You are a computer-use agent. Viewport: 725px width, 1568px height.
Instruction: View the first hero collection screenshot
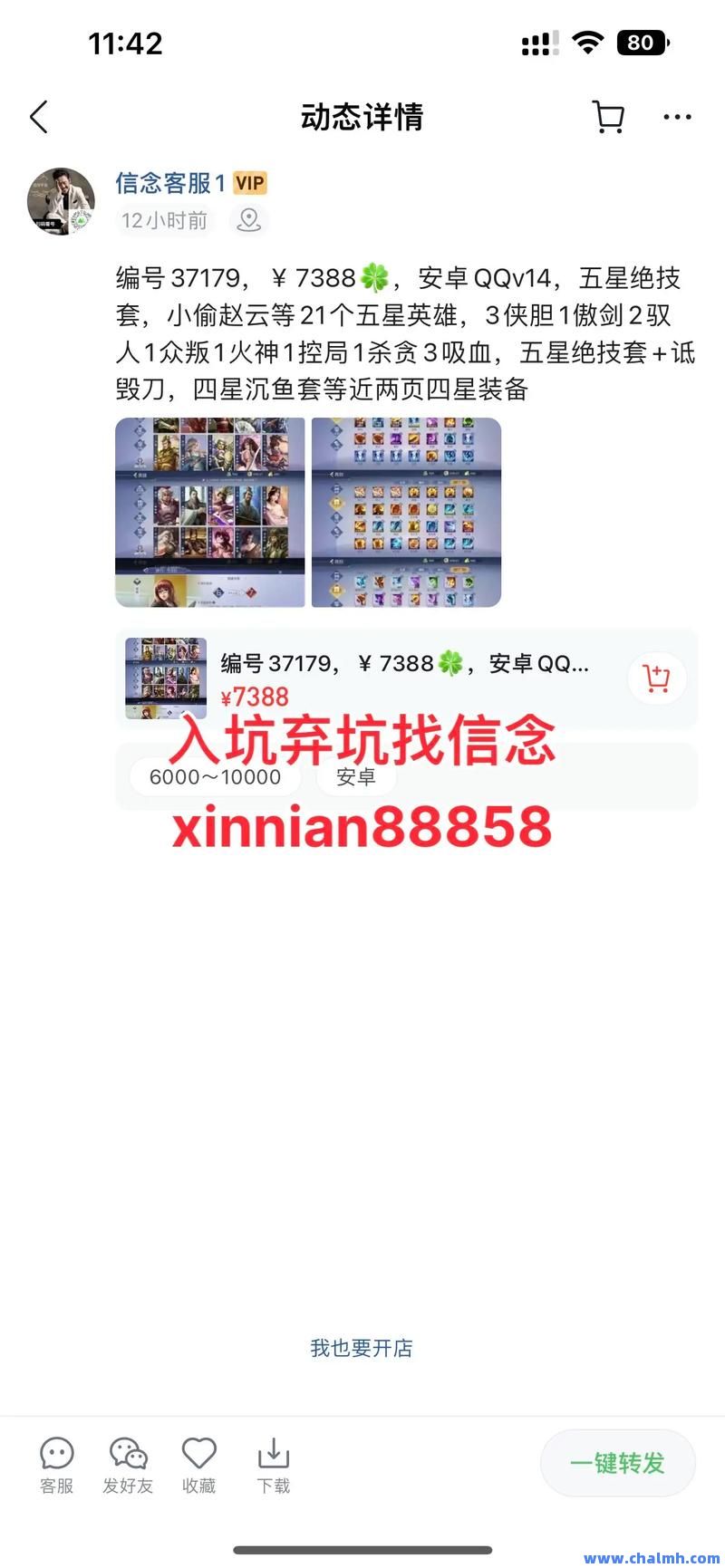pos(210,512)
